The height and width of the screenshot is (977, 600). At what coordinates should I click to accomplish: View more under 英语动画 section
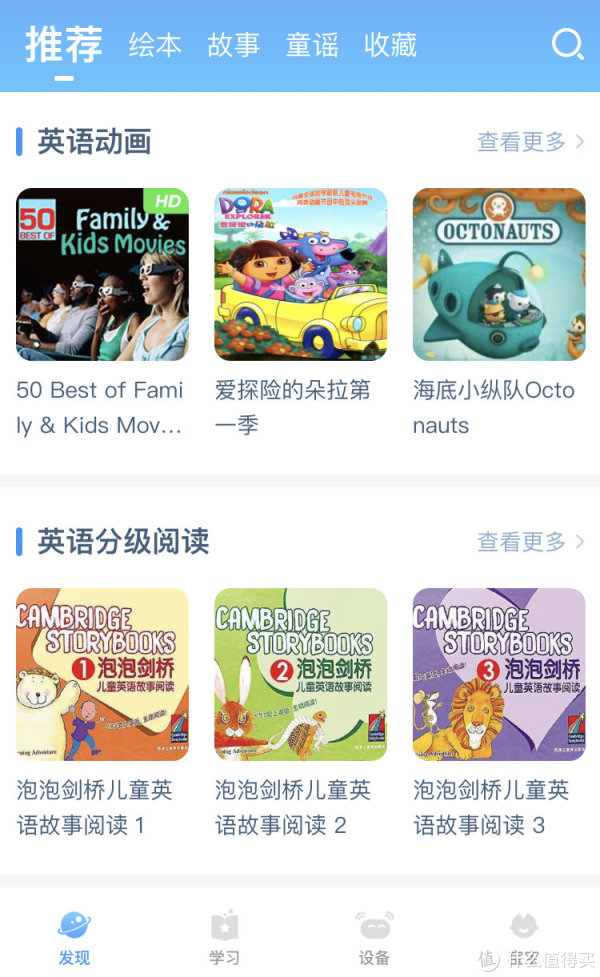pos(530,142)
